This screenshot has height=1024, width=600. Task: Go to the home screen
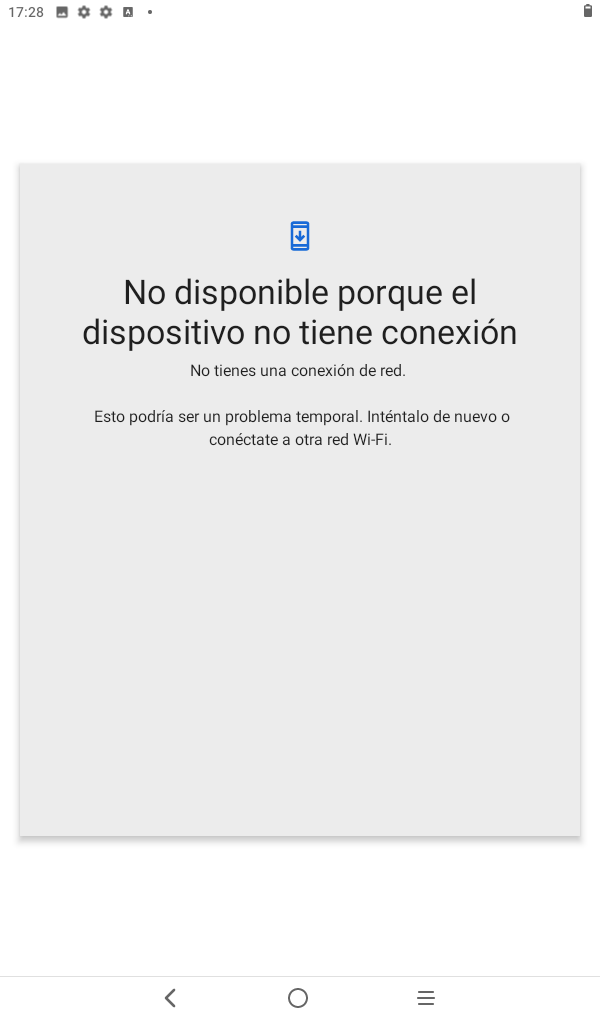click(x=298, y=997)
